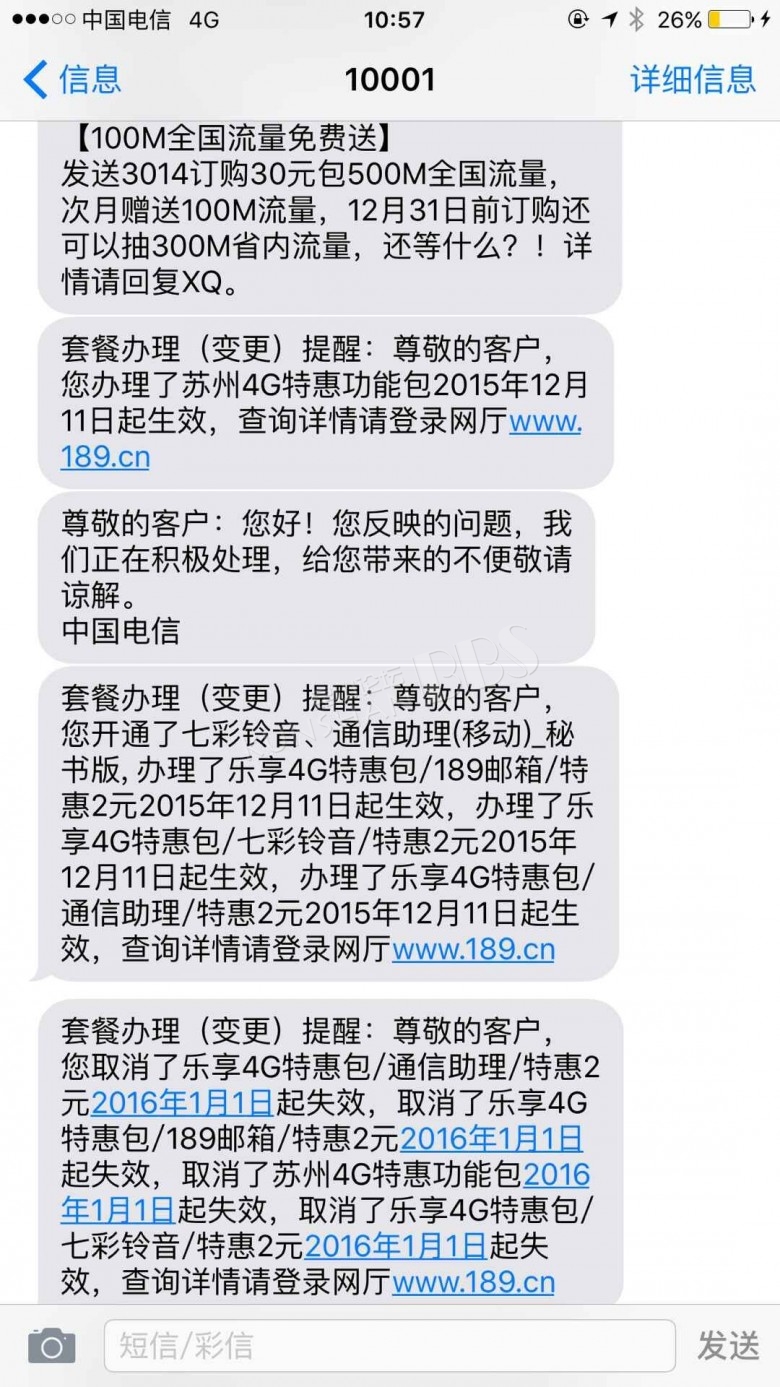
Task: Open 详细信息 for contact 10001
Action: point(692,79)
